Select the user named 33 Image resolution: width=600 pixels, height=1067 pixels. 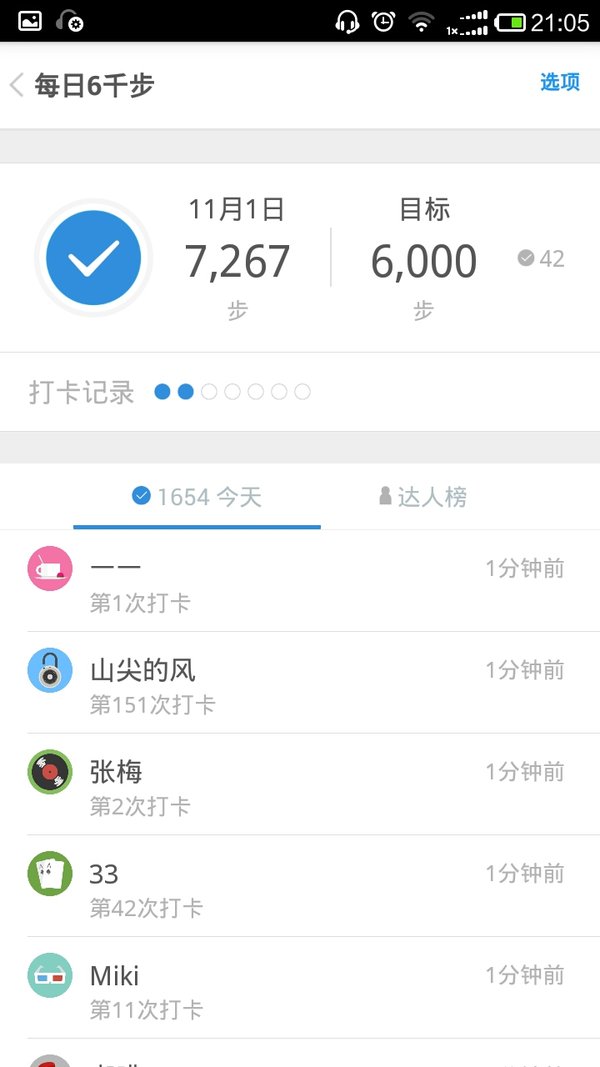tap(300, 885)
